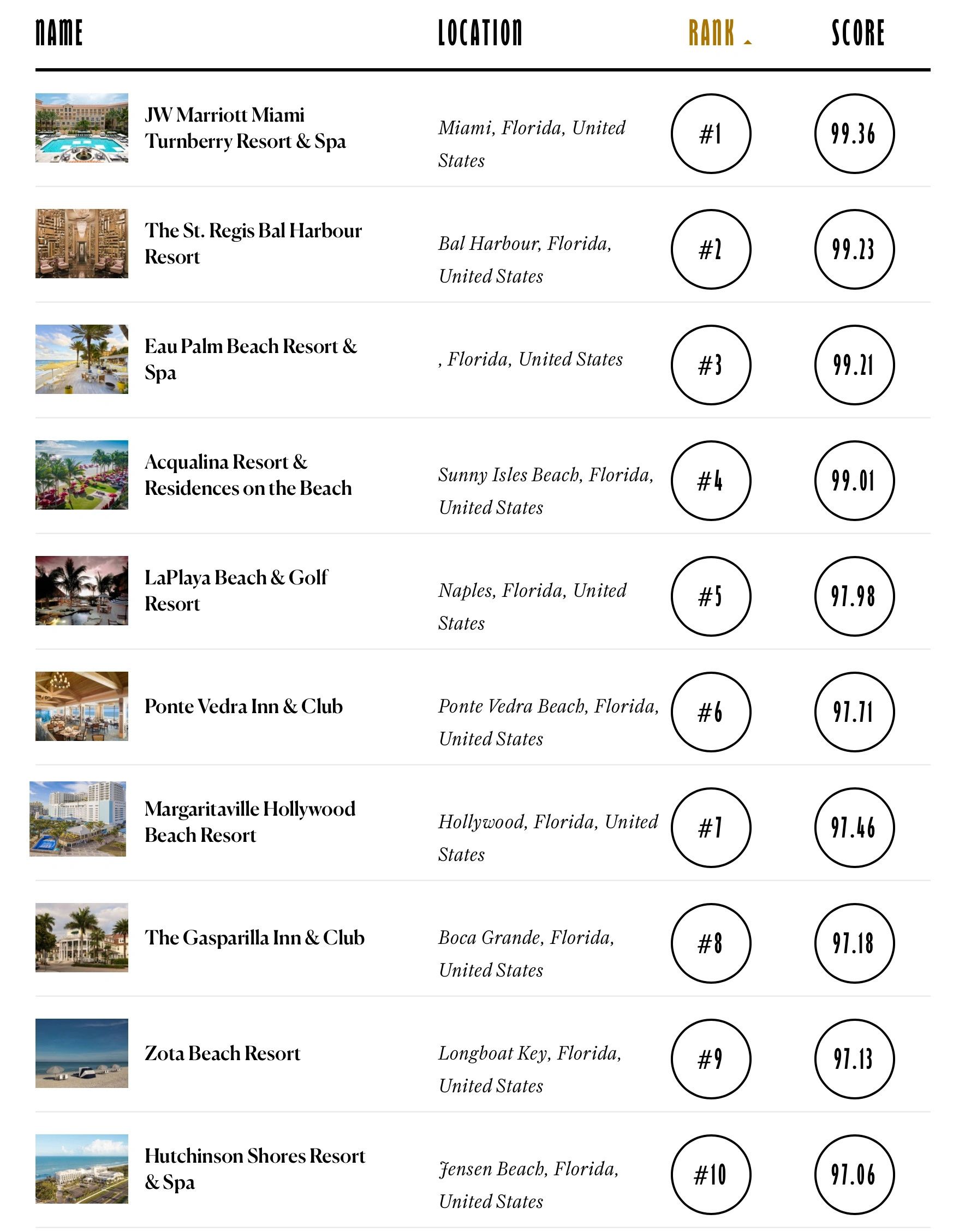Open Acqualina Resort & Residences on the Beach
953x1232 pixels.
tap(248, 474)
